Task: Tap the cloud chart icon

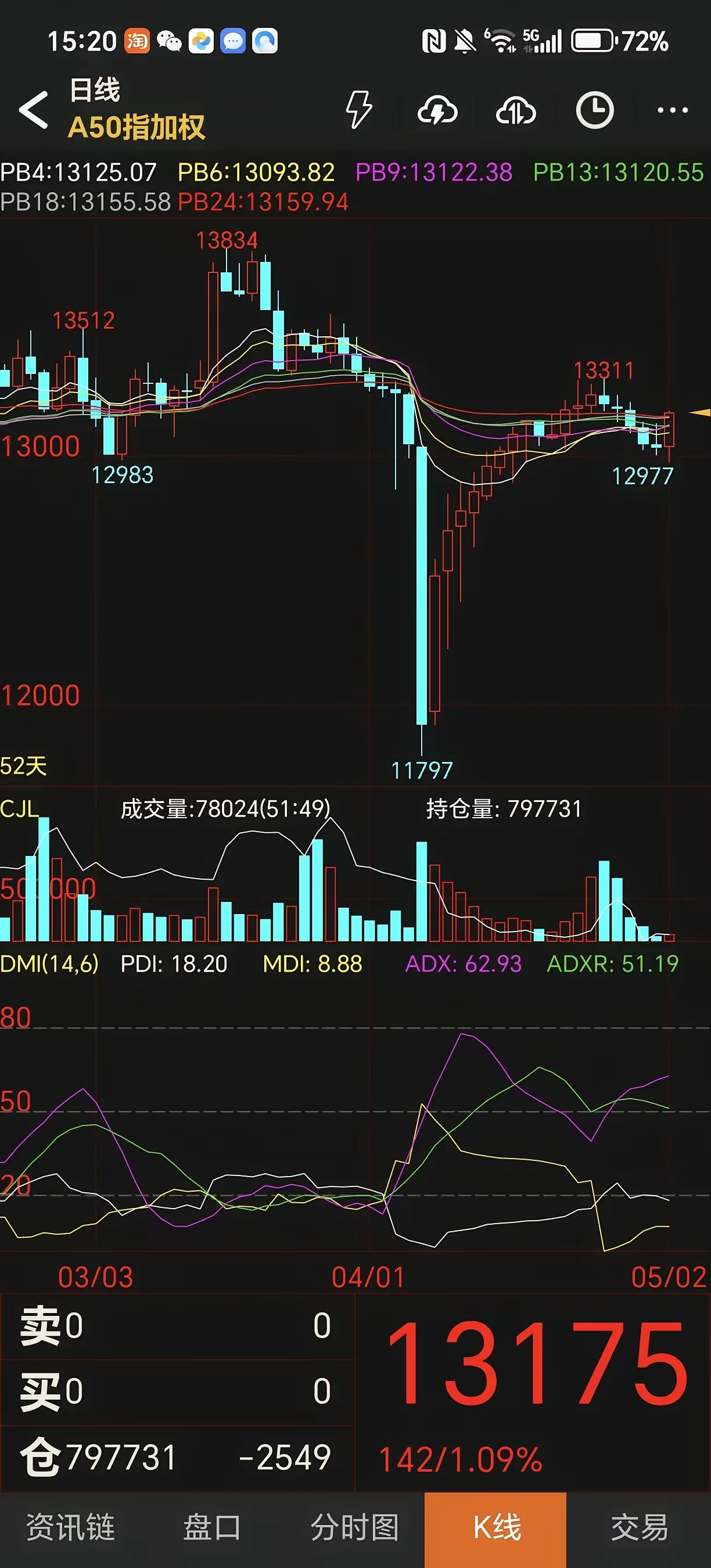Action: (x=516, y=111)
